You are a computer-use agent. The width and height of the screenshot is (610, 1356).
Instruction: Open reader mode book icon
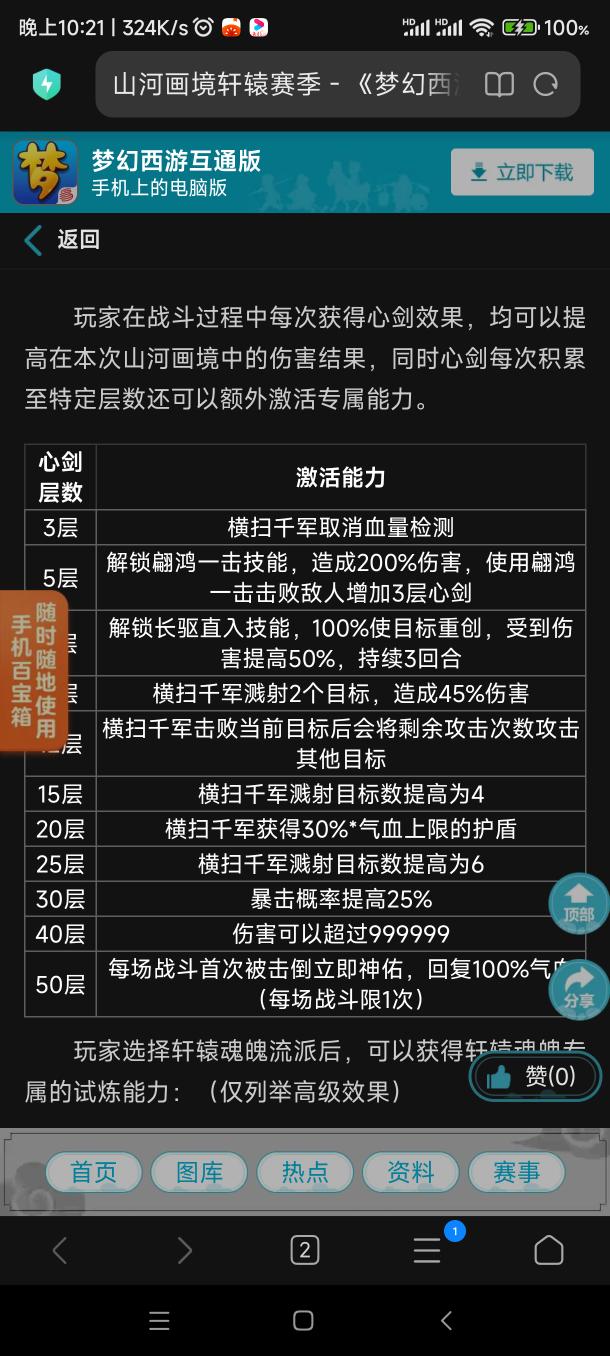click(x=499, y=85)
